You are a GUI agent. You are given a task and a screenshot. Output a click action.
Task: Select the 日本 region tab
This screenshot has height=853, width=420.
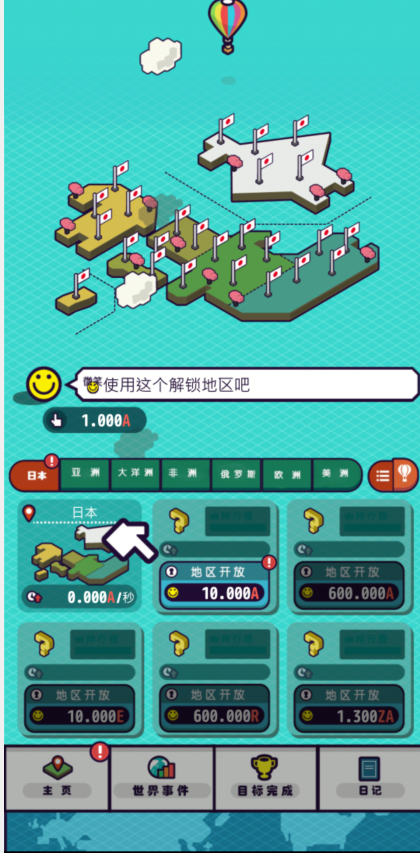pyautogui.click(x=34, y=475)
